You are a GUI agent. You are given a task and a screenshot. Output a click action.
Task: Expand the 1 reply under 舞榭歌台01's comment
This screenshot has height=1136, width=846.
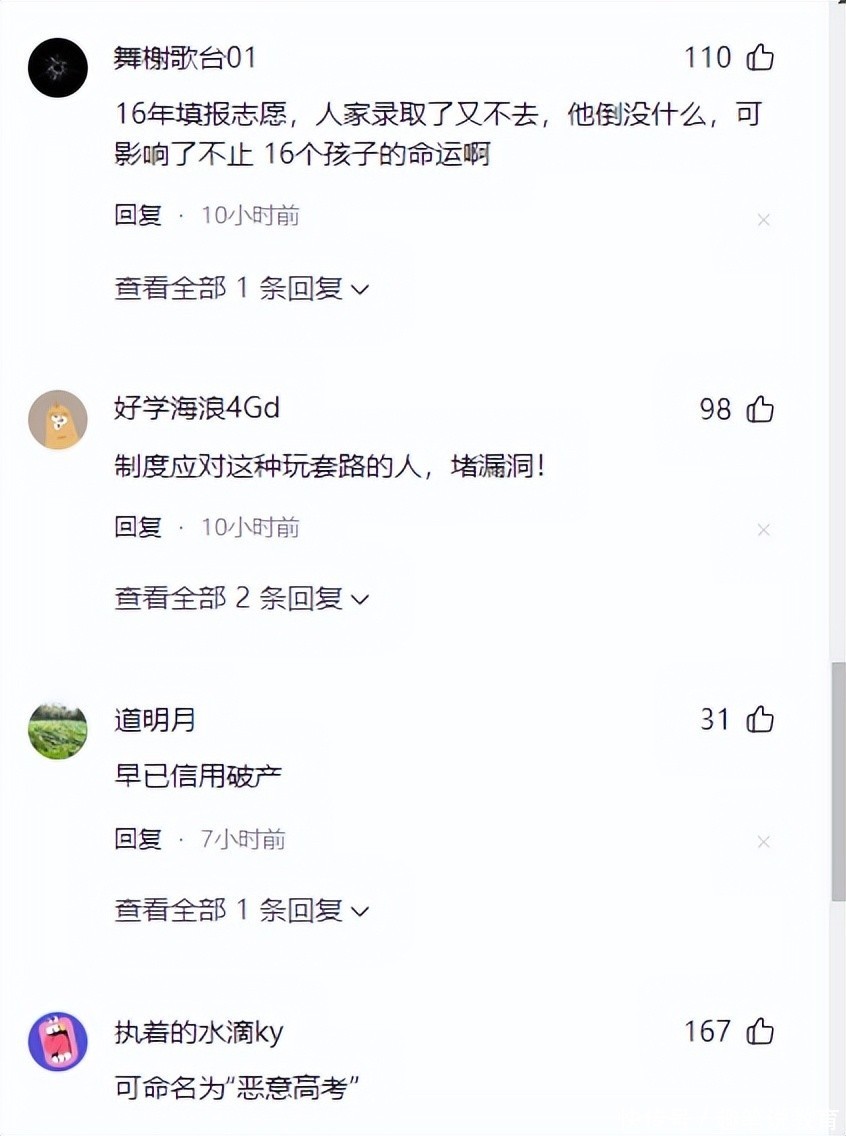tap(242, 289)
